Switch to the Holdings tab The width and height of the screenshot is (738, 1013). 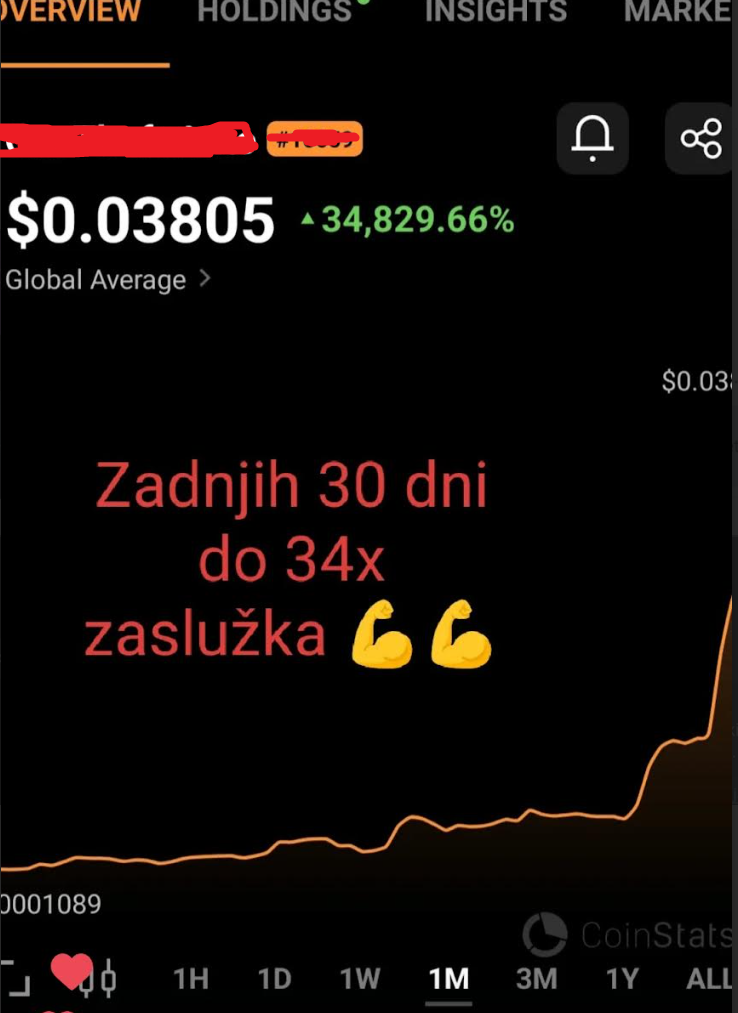coord(274,12)
